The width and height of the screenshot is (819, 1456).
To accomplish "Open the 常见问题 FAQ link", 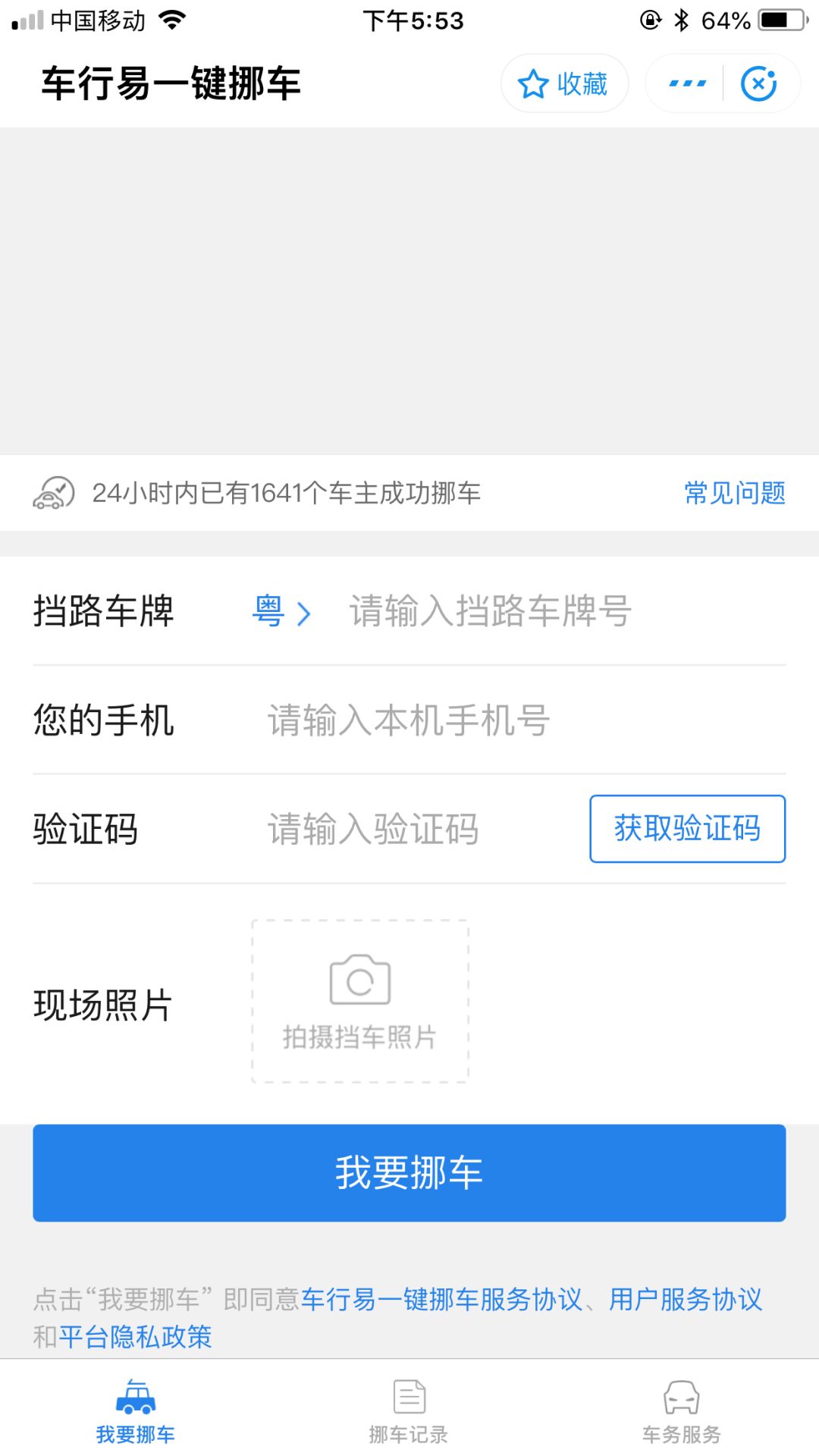I will pyautogui.click(x=734, y=493).
